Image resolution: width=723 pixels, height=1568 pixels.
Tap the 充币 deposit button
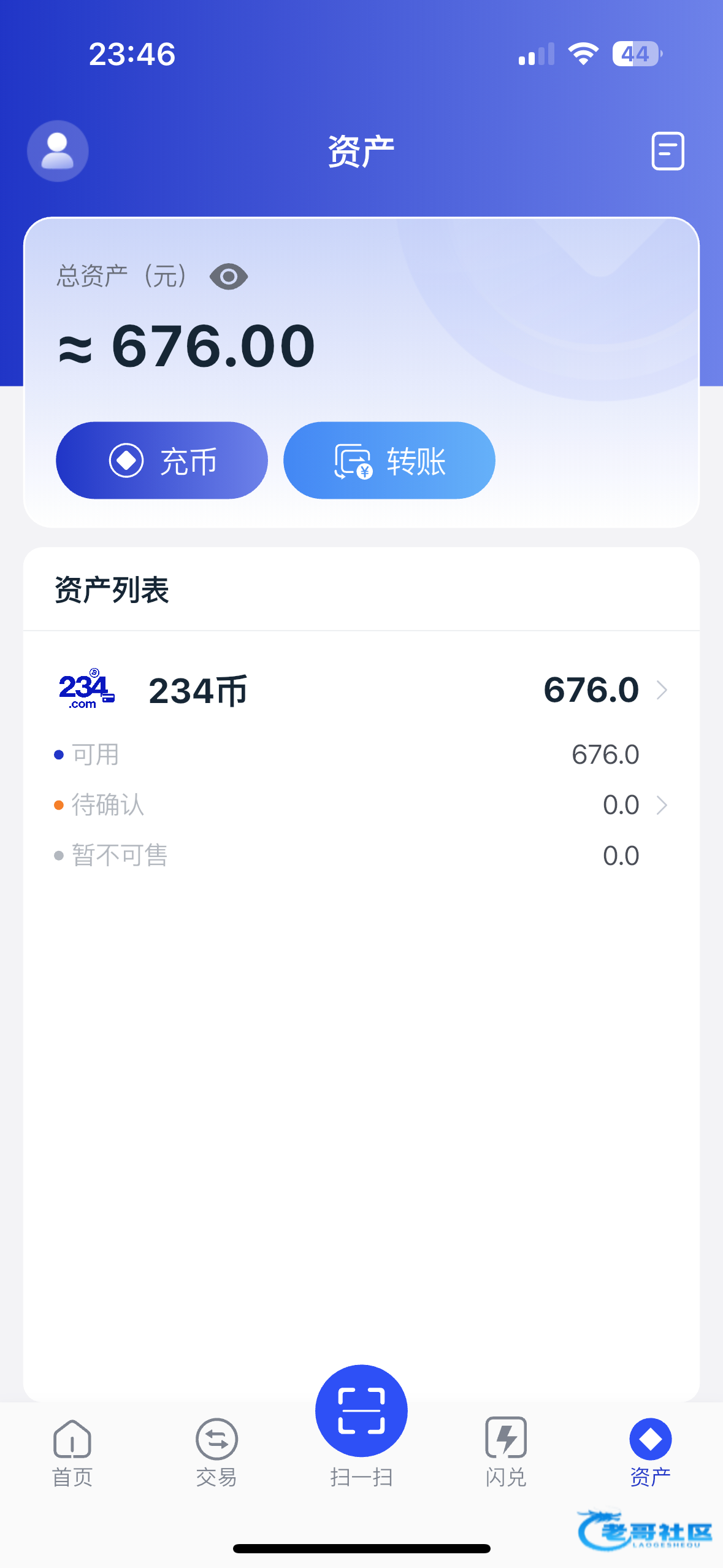[162, 461]
